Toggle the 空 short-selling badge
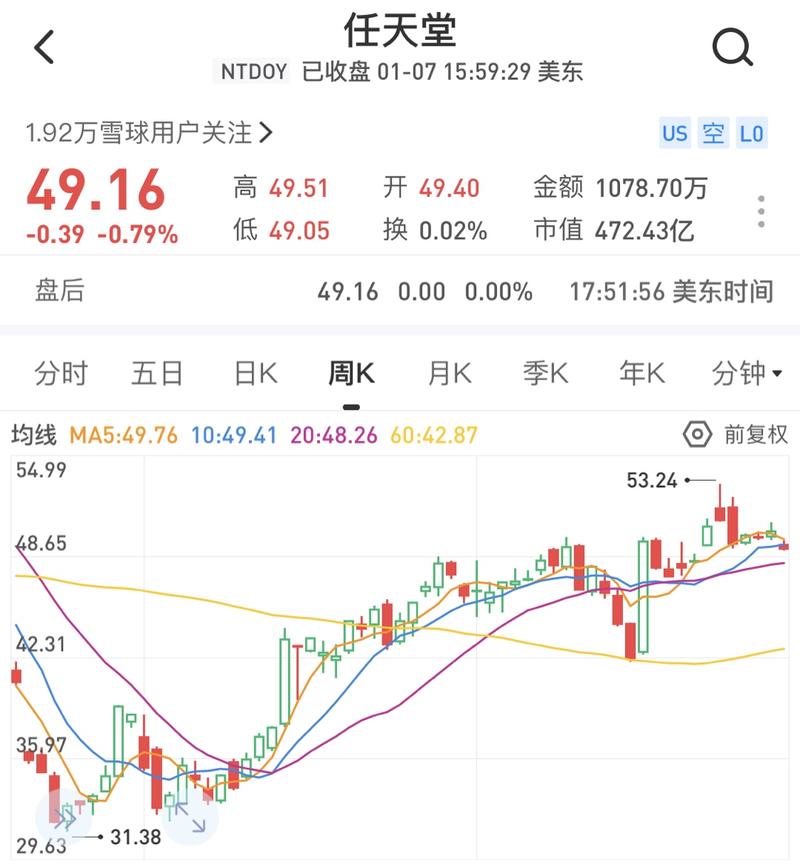This screenshot has width=800, height=865. pyautogui.click(x=713, y=133)
